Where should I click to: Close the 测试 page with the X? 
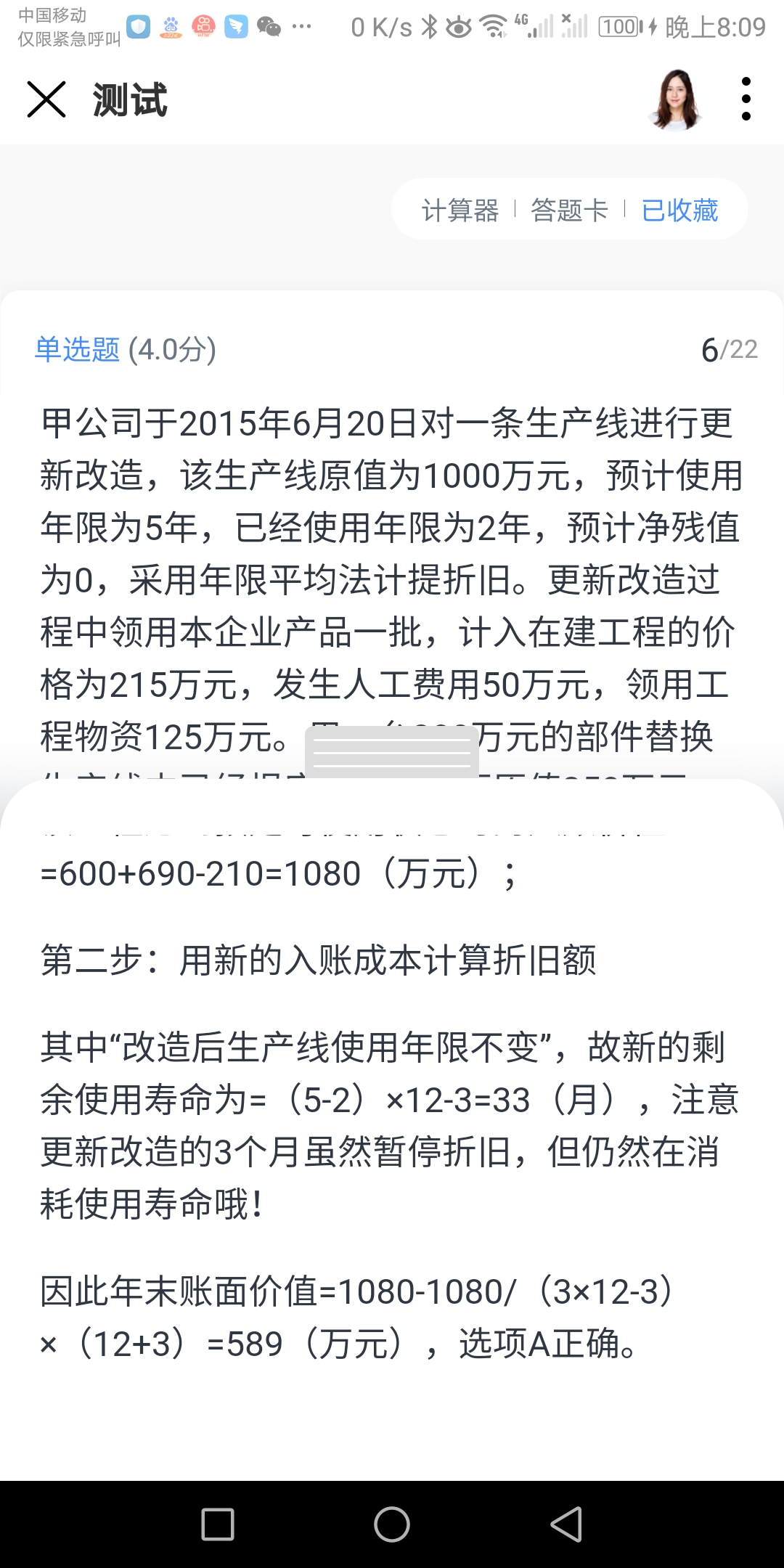46,99
